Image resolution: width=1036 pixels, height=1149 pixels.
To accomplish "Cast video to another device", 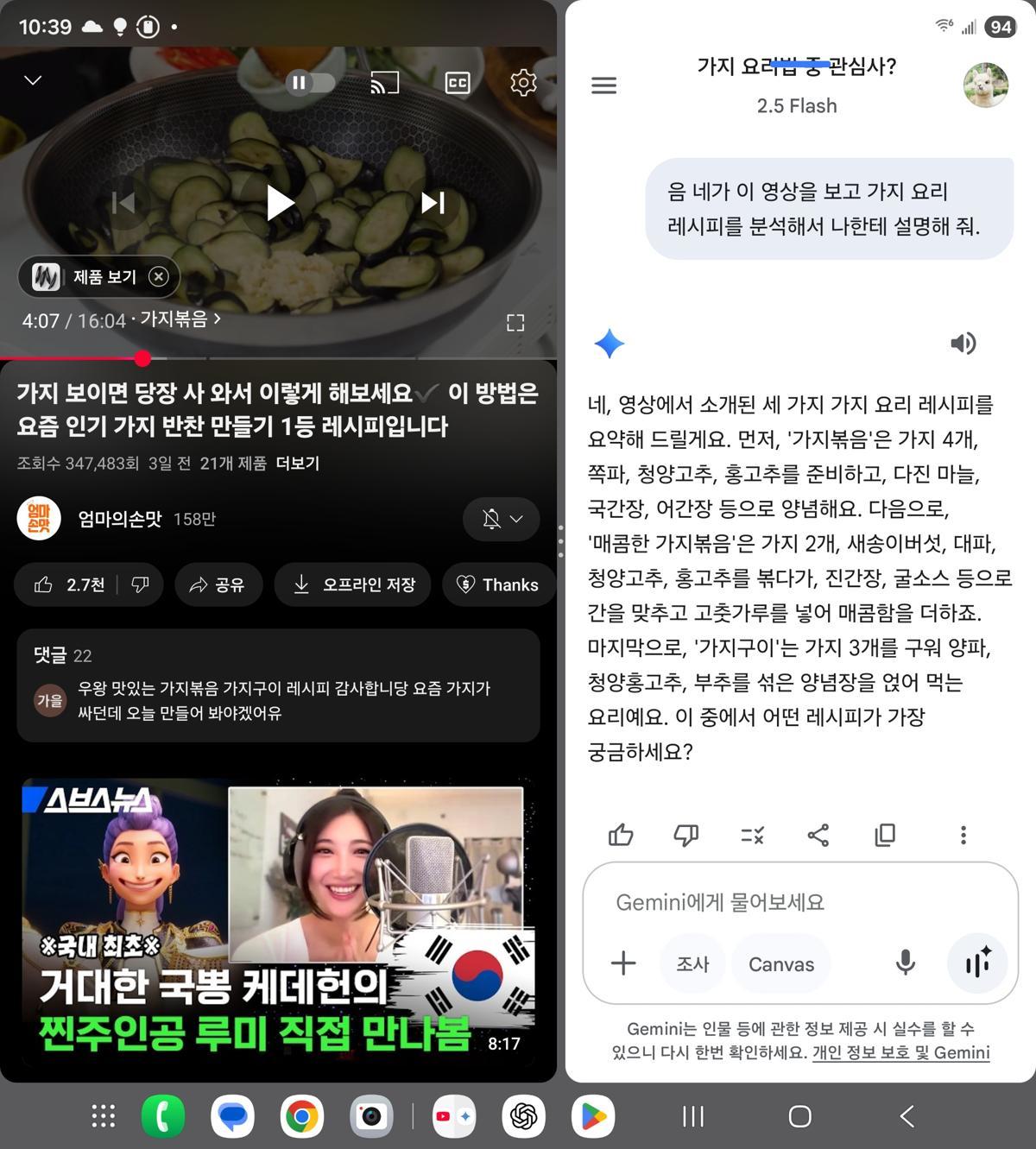I will (384, 83).
